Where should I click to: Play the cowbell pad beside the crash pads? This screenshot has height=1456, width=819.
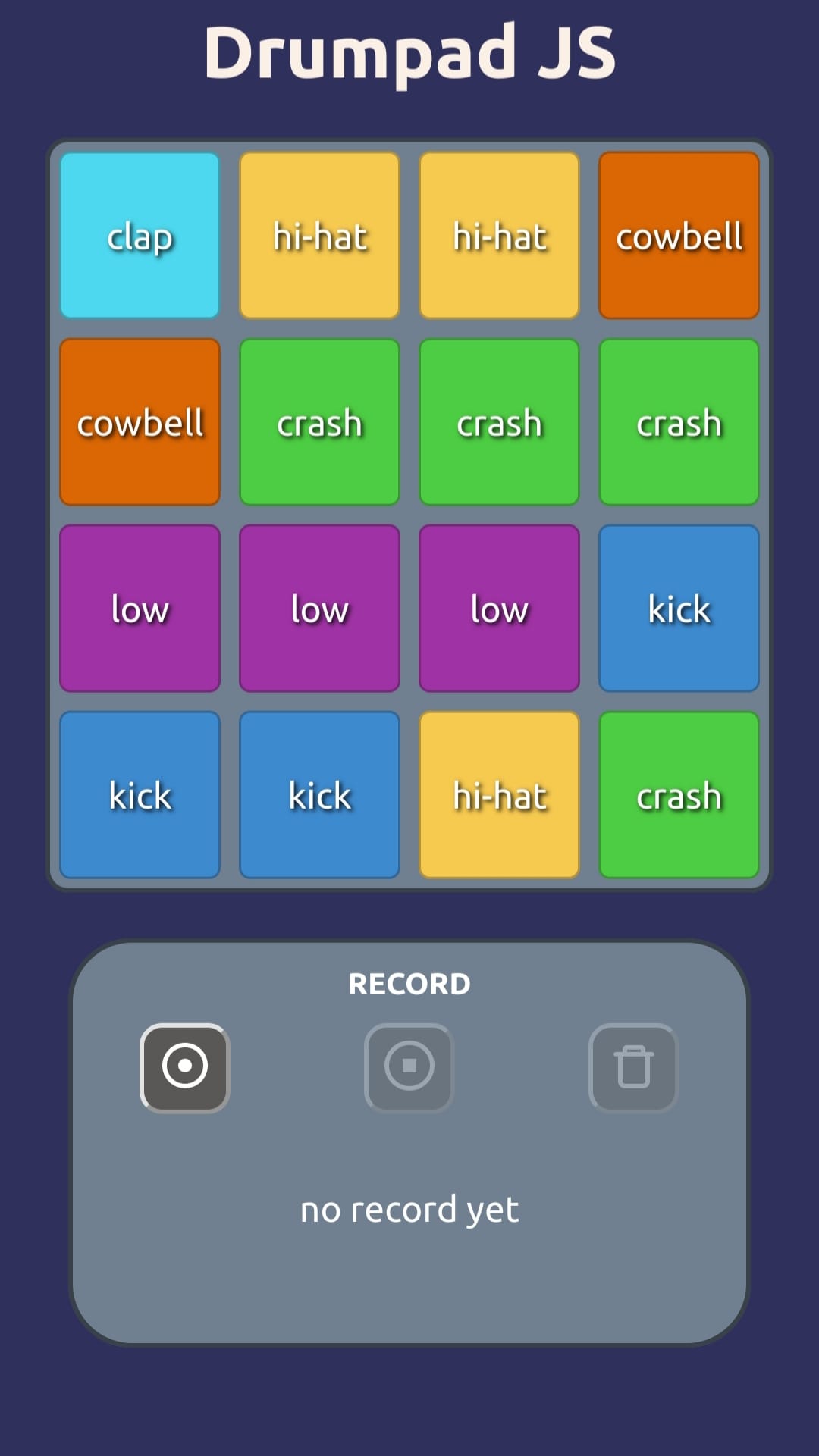pos(140,421)
